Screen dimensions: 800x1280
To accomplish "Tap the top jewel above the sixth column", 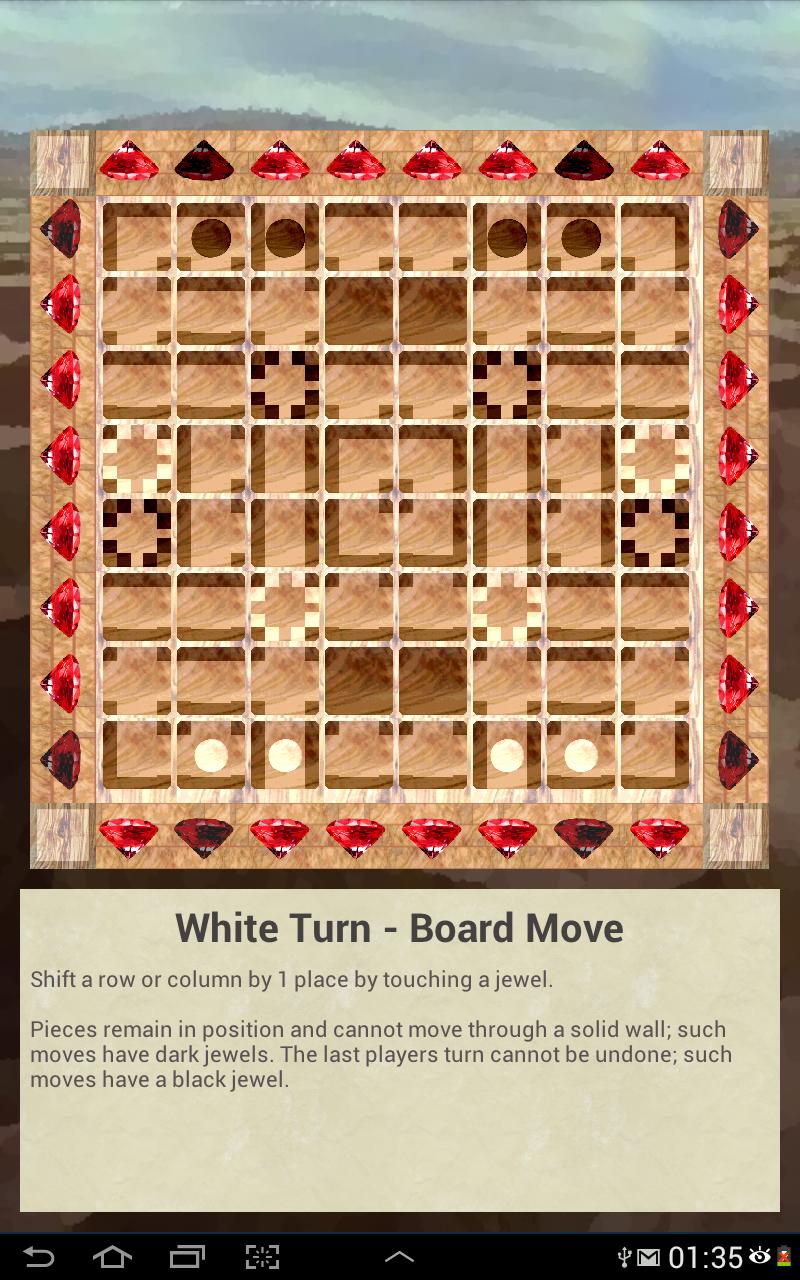I will pos(508,160).
